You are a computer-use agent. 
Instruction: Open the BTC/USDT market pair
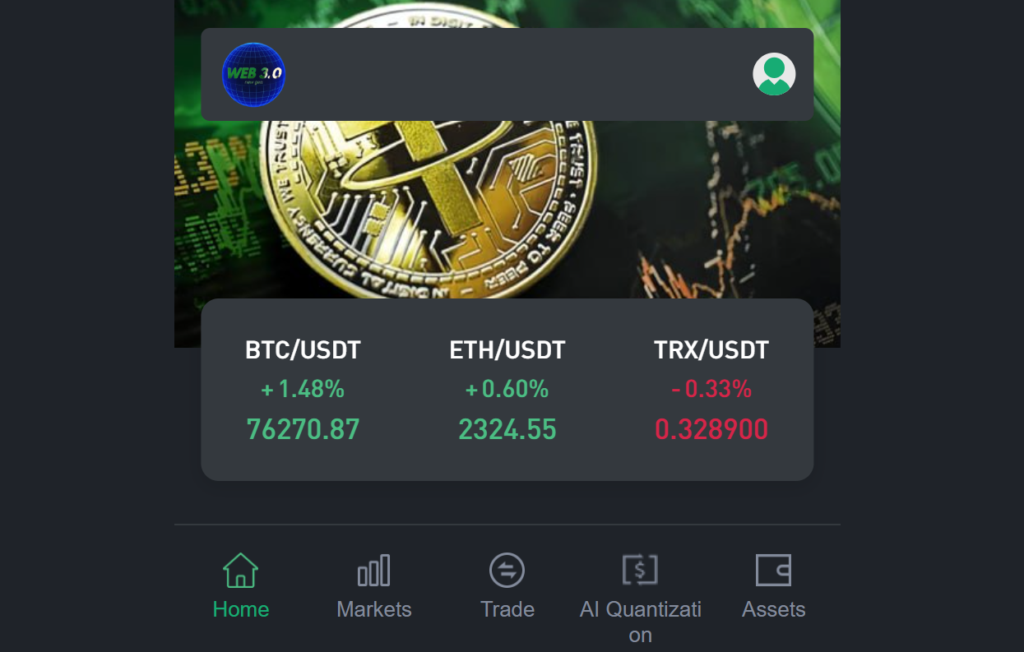click(303, 390)
